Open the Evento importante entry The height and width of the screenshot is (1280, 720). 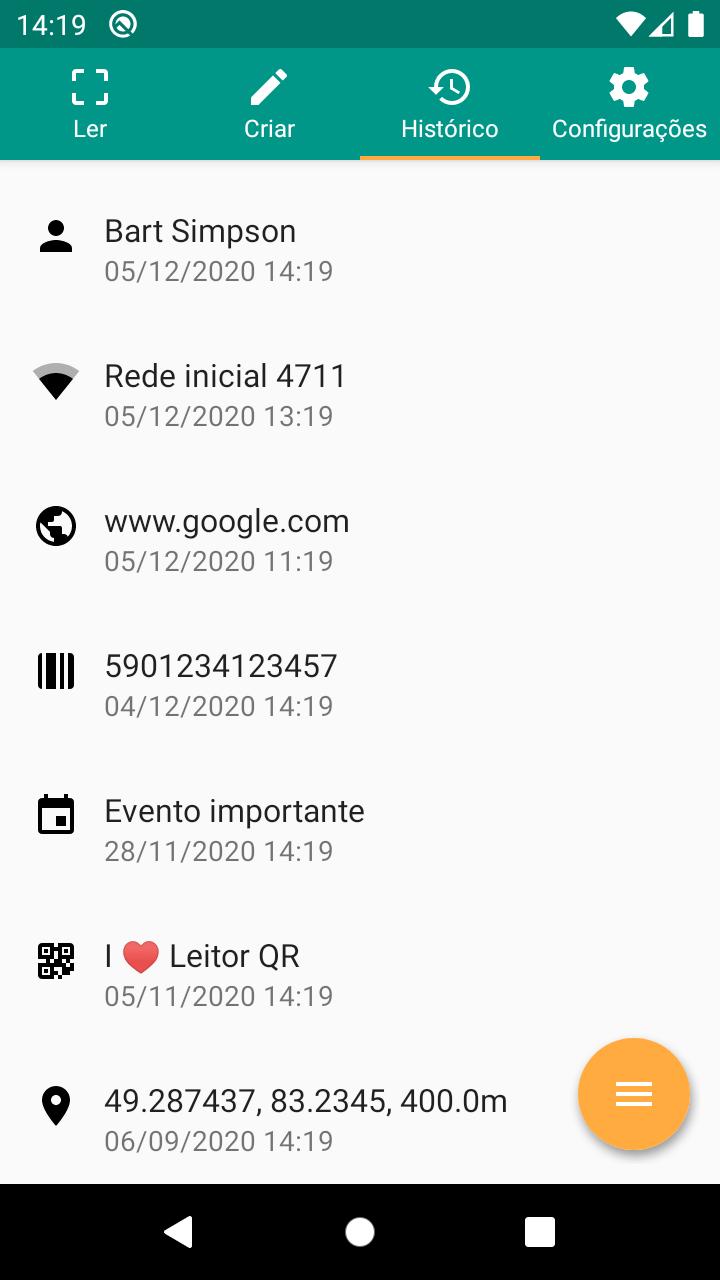pyautogui.click(x=360, y=830)
